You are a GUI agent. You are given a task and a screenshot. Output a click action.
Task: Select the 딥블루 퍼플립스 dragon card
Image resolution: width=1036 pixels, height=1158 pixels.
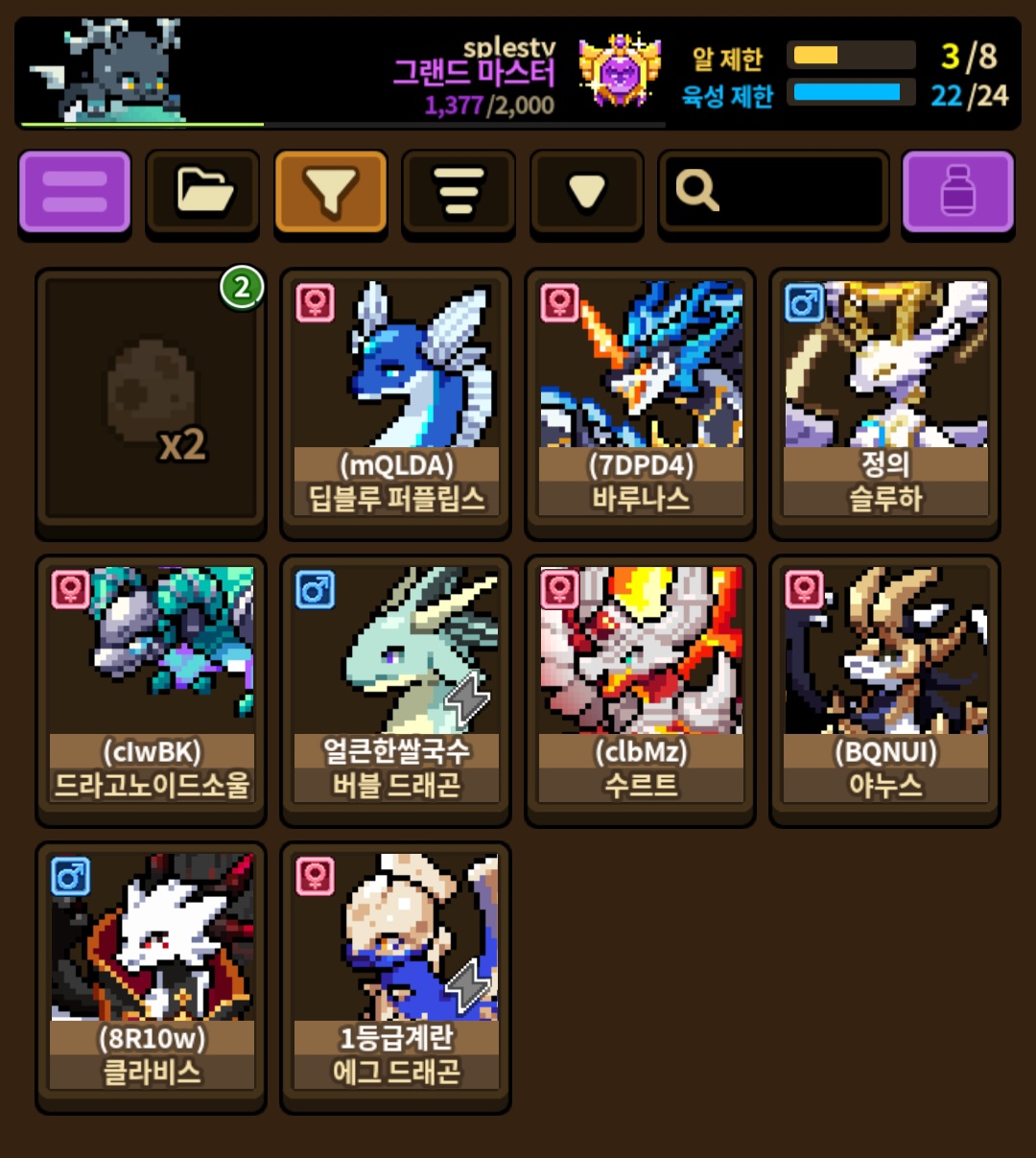click(x=396, y=403)
